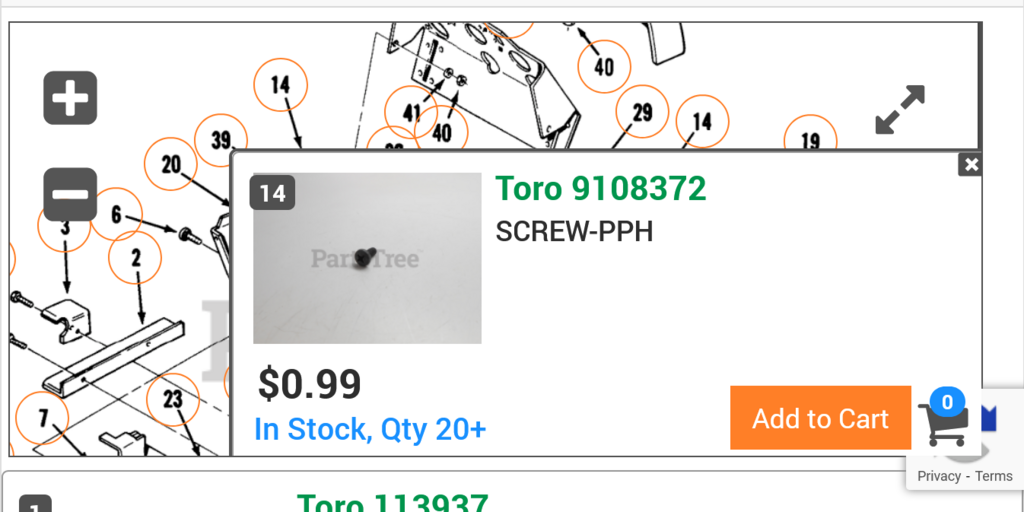This screenshot has height=512, width=1024.
Task: Open the reCAPTCHA Terms link
Action: tap(994, 476)
